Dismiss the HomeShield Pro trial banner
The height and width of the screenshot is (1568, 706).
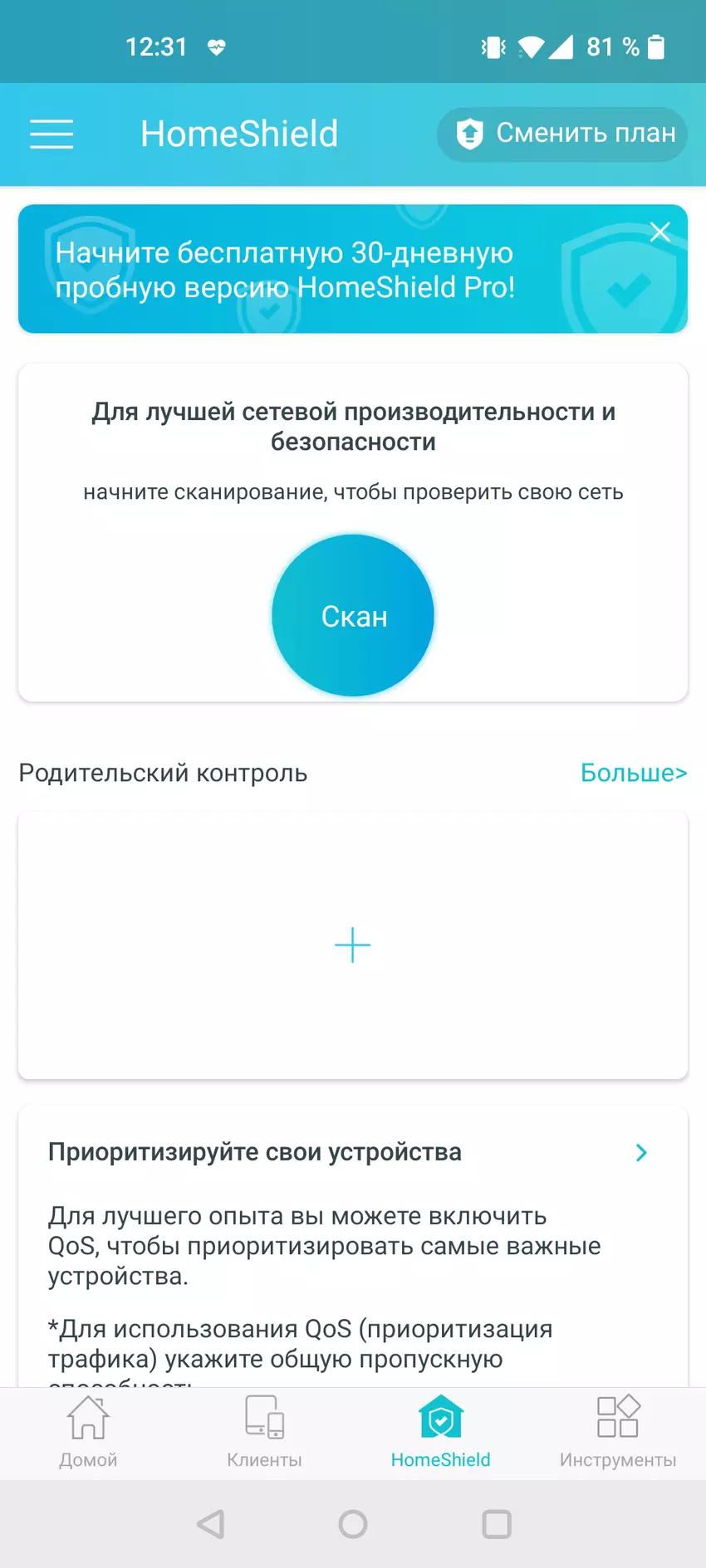[x=660, y=232]
